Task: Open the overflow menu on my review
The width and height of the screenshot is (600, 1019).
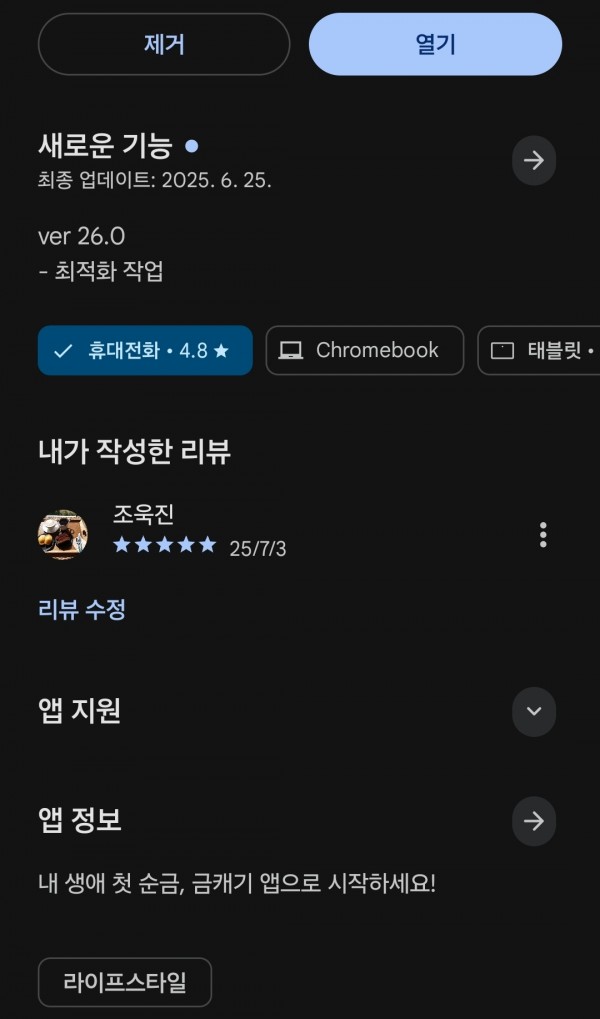Action: tap(543, 535)
